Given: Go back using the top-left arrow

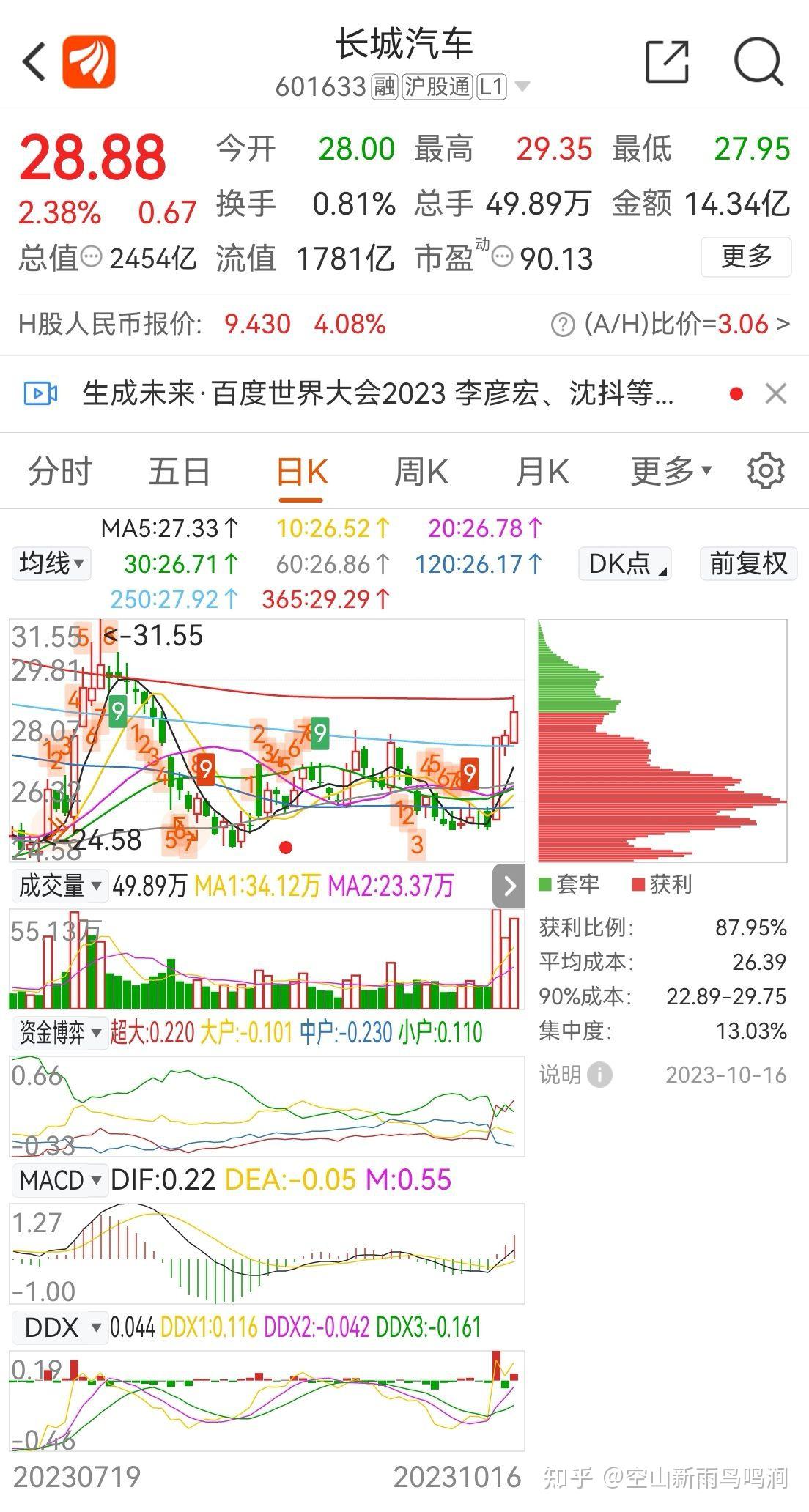Looking at the screenshot, I should click(x=34, y=61).
